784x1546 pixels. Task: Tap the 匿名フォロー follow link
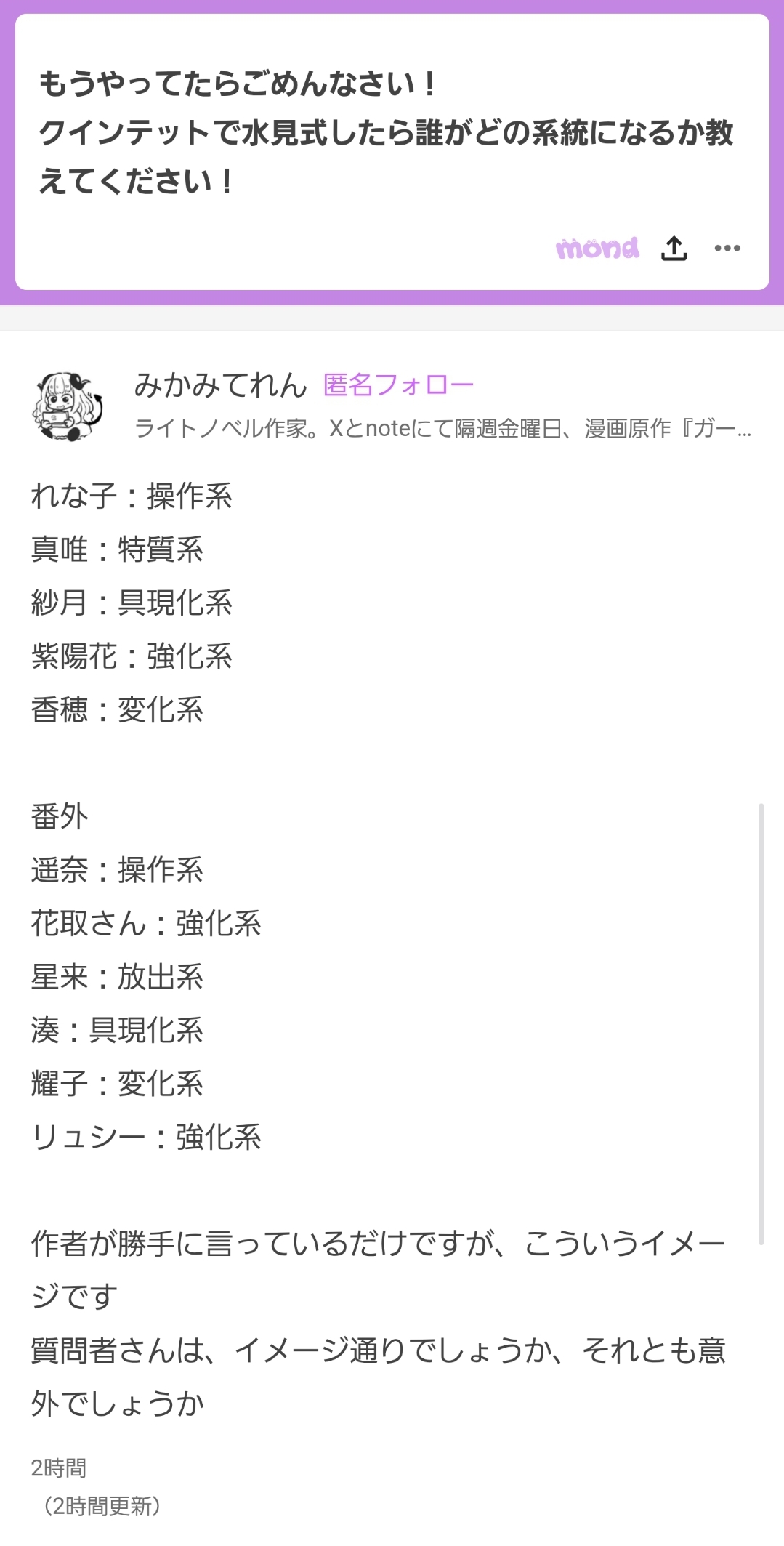click(x=398, y=385)
